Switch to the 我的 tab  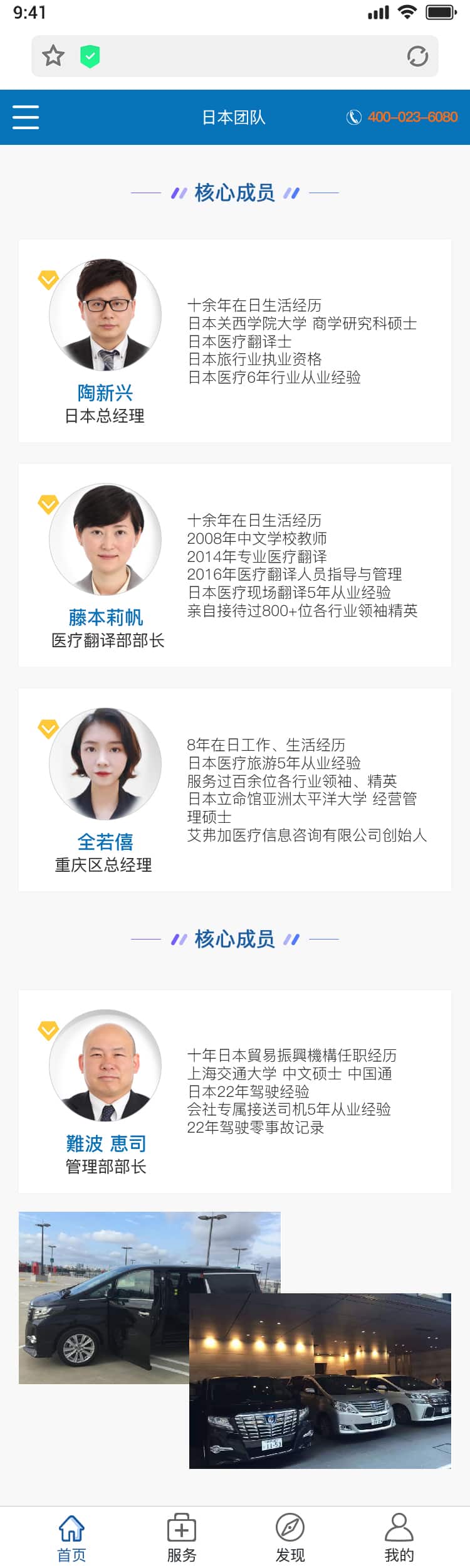399,1538
